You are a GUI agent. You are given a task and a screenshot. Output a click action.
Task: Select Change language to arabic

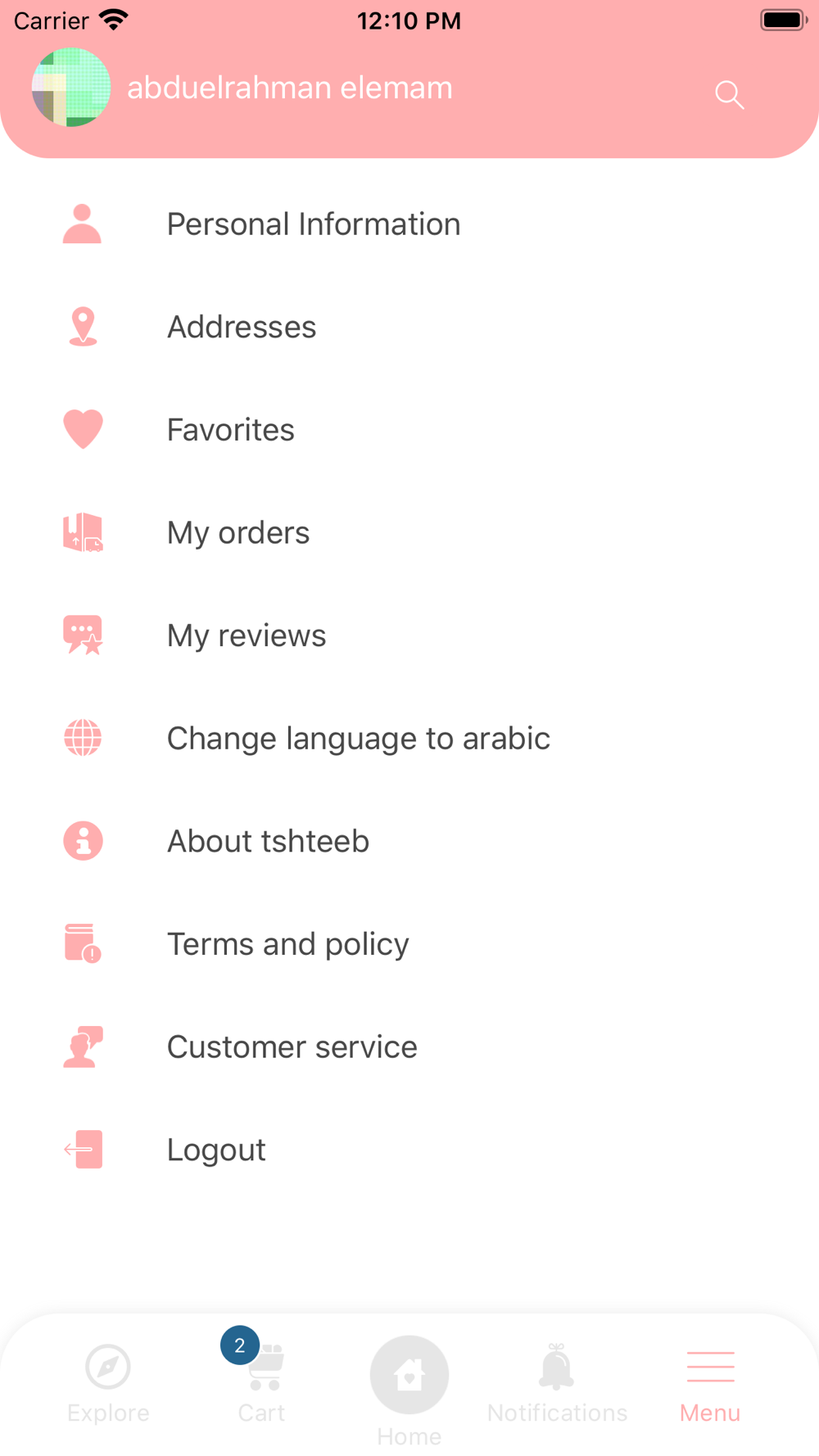tap(409, 739)
